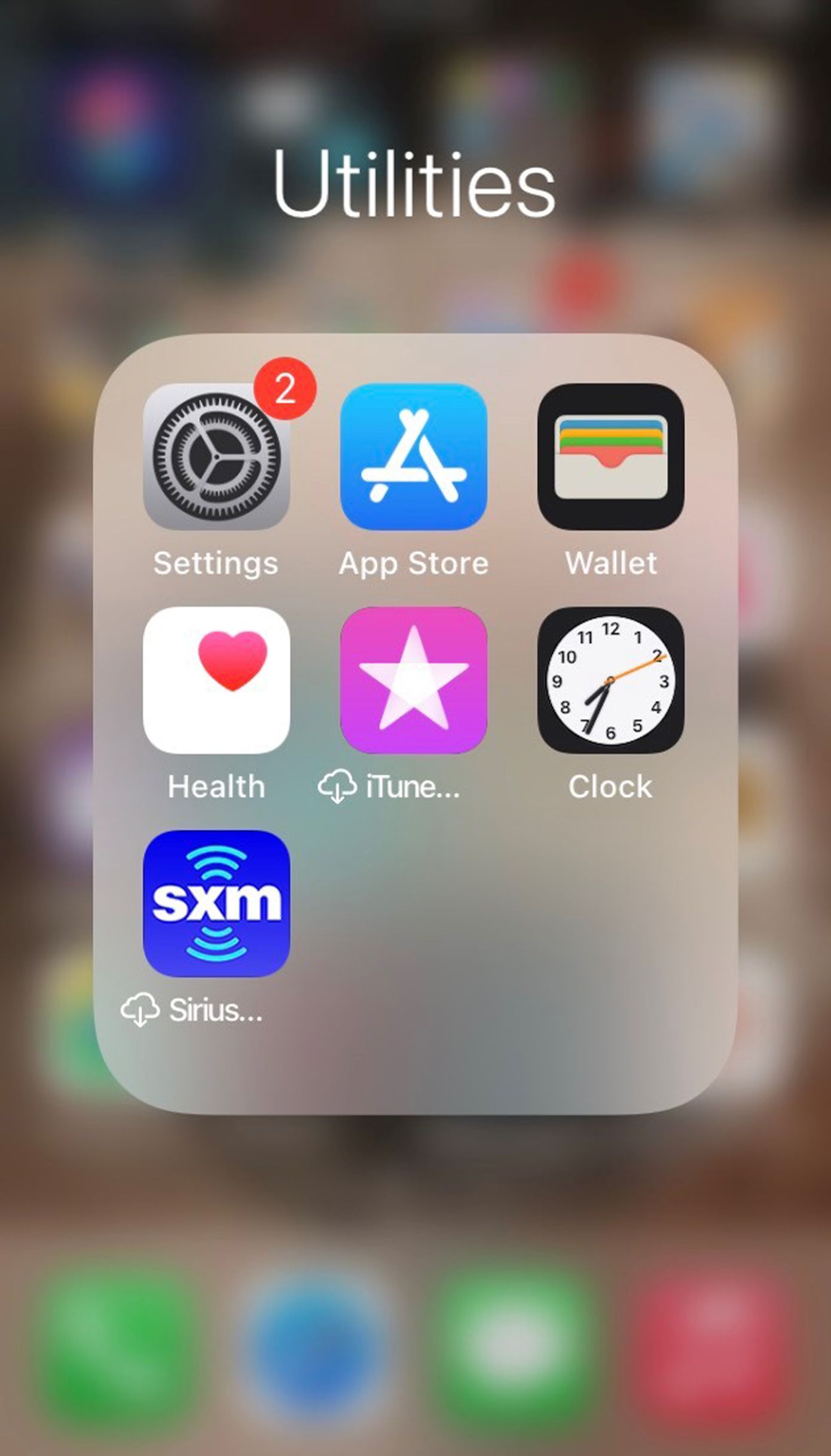Open the App Store
The height and width of the screenshot is (1456, 831).
pyautogui.click(x=414, y=457)
